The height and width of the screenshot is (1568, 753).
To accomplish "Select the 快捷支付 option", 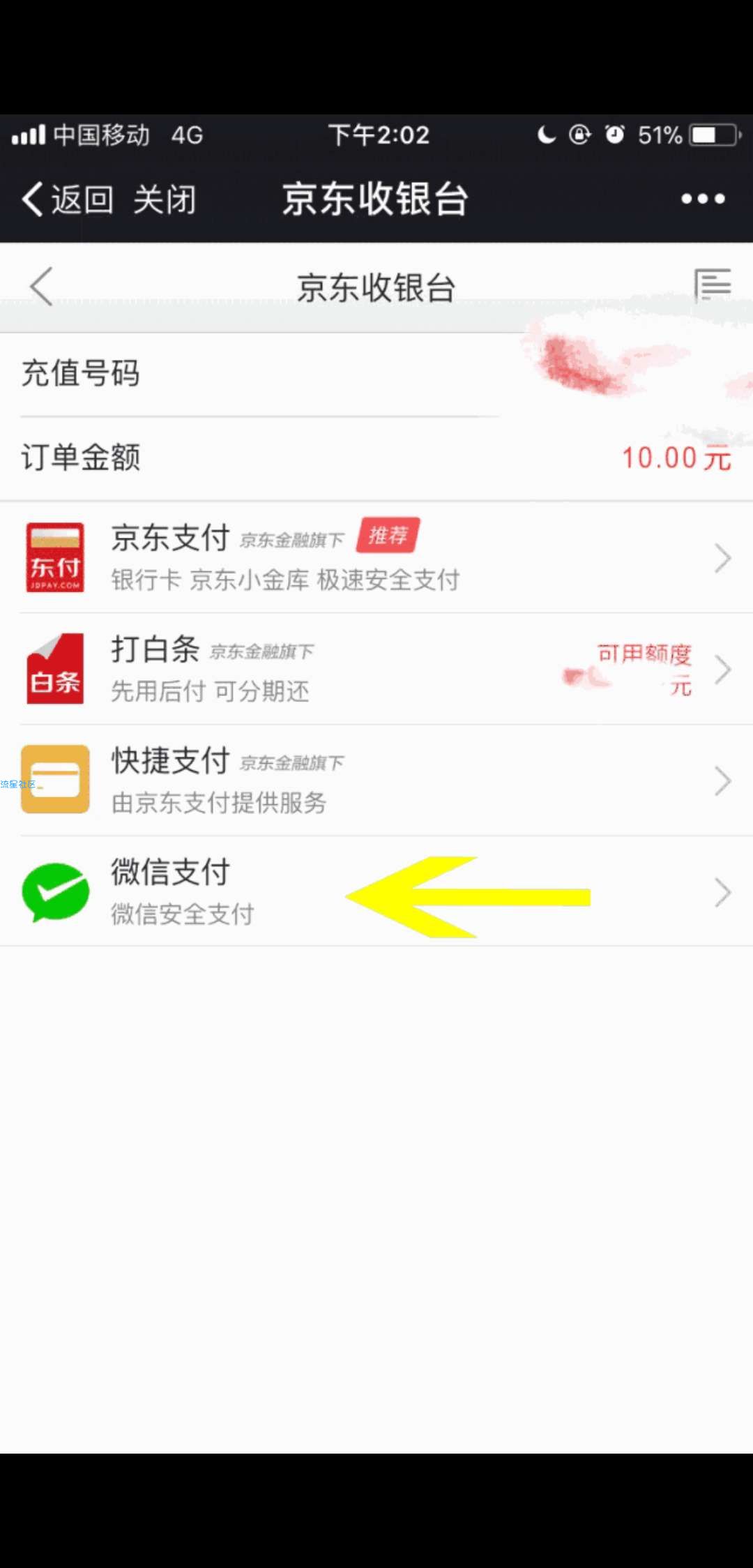I will coord(376,781).
